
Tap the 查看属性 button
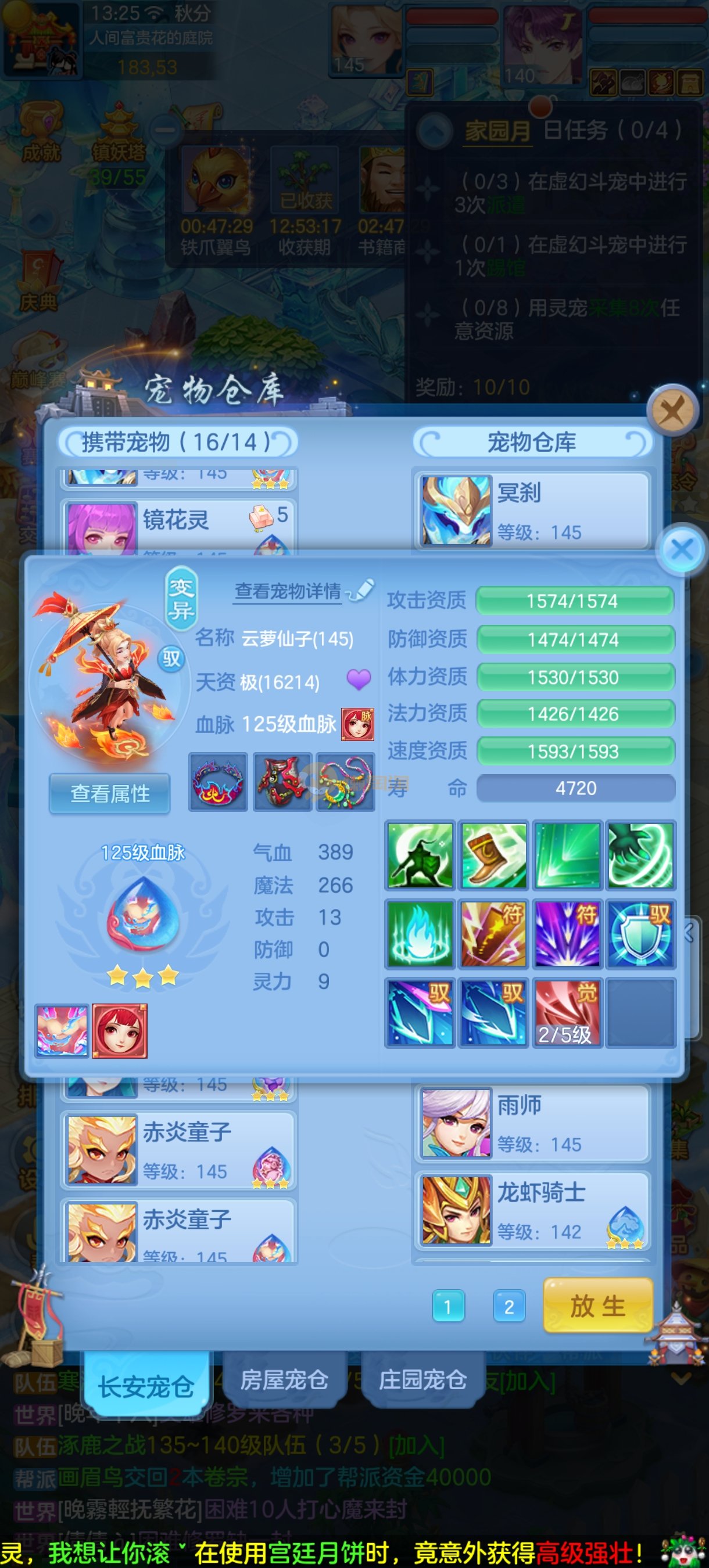click(110, 793)
